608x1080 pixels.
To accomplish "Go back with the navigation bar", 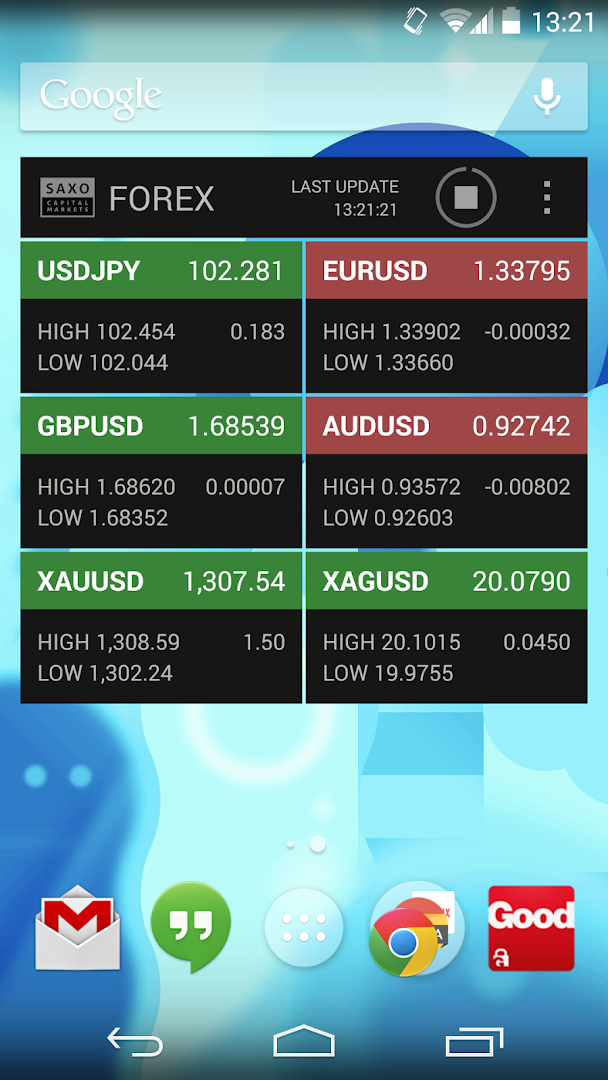I will 135,1043.
